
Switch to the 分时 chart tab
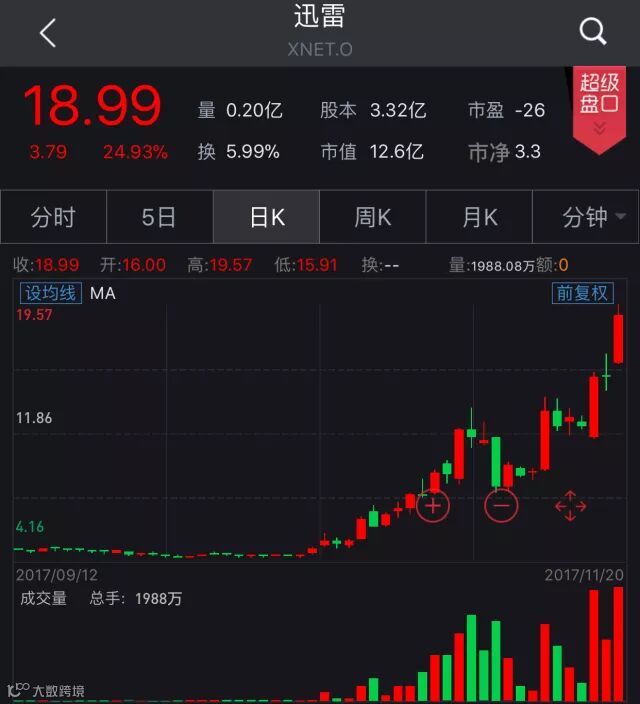(x=53, y=217)
